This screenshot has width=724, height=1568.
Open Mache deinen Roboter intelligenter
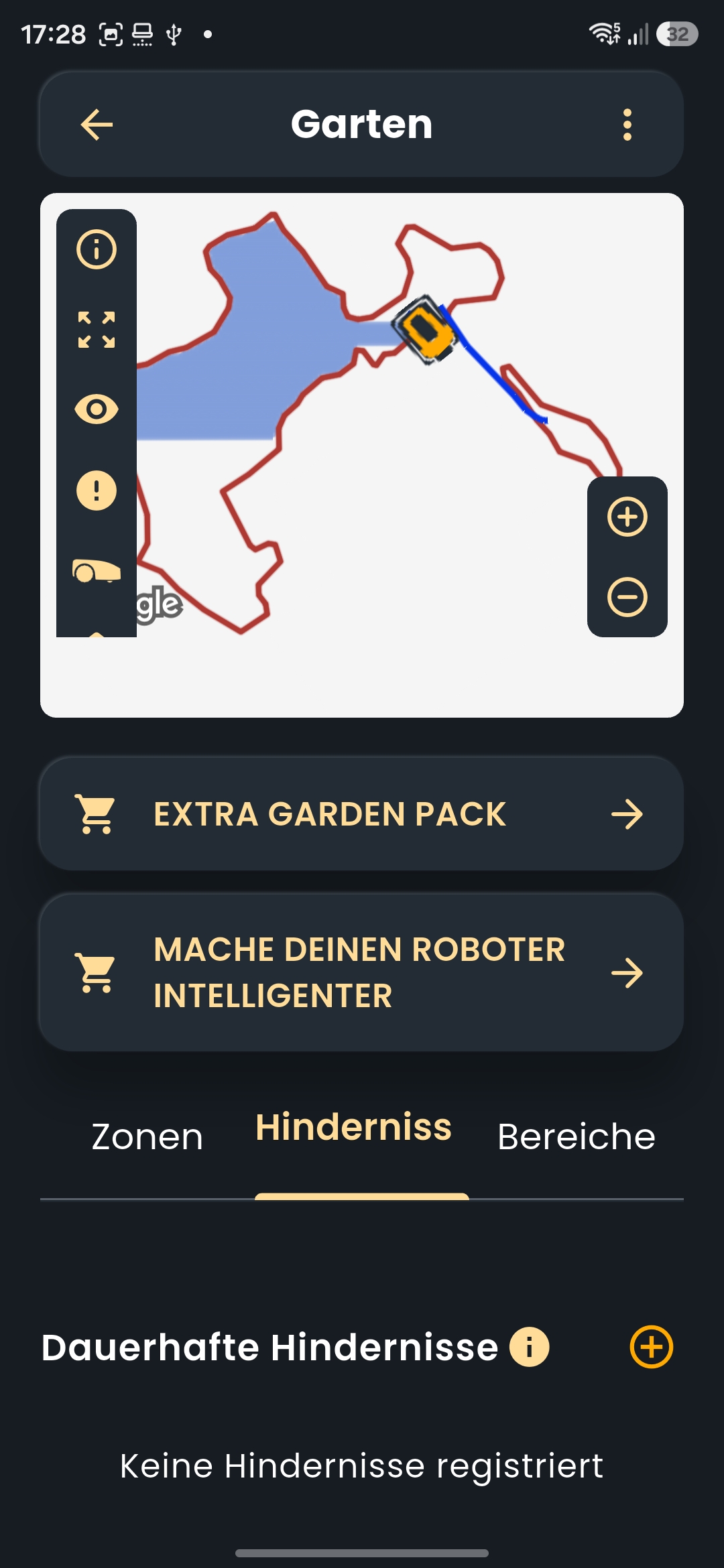pos(361,972)
